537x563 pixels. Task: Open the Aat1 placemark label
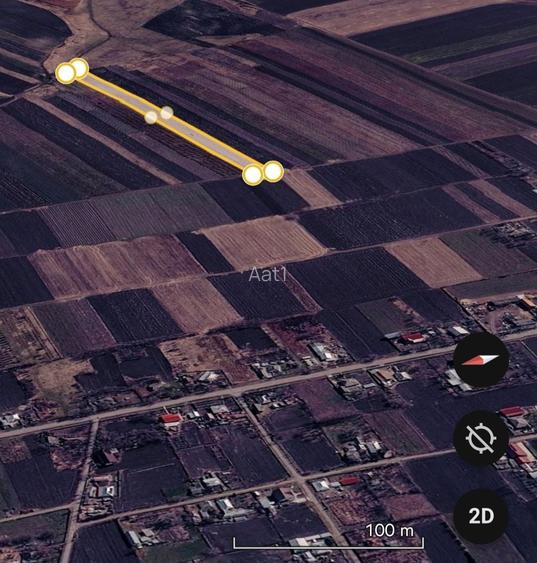(x=268, y=275)
